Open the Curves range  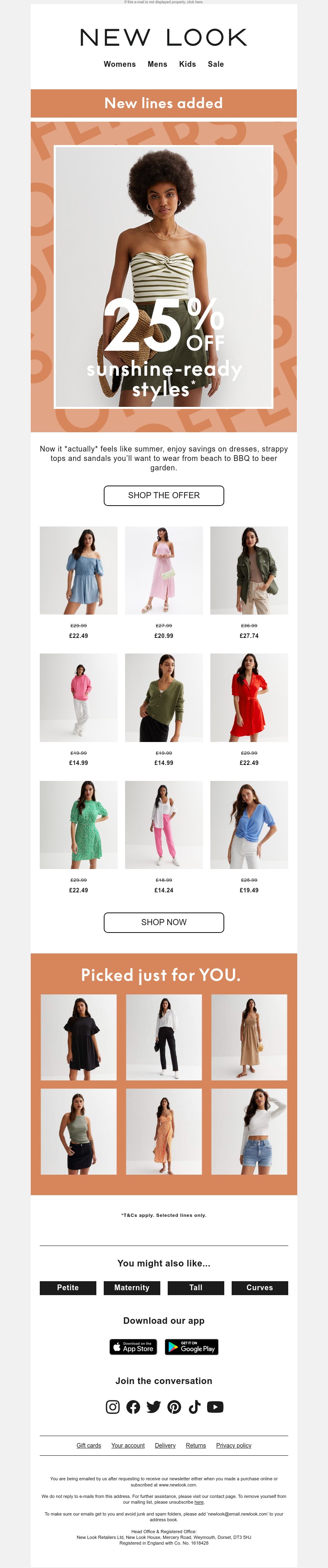tap(260, 1287)
